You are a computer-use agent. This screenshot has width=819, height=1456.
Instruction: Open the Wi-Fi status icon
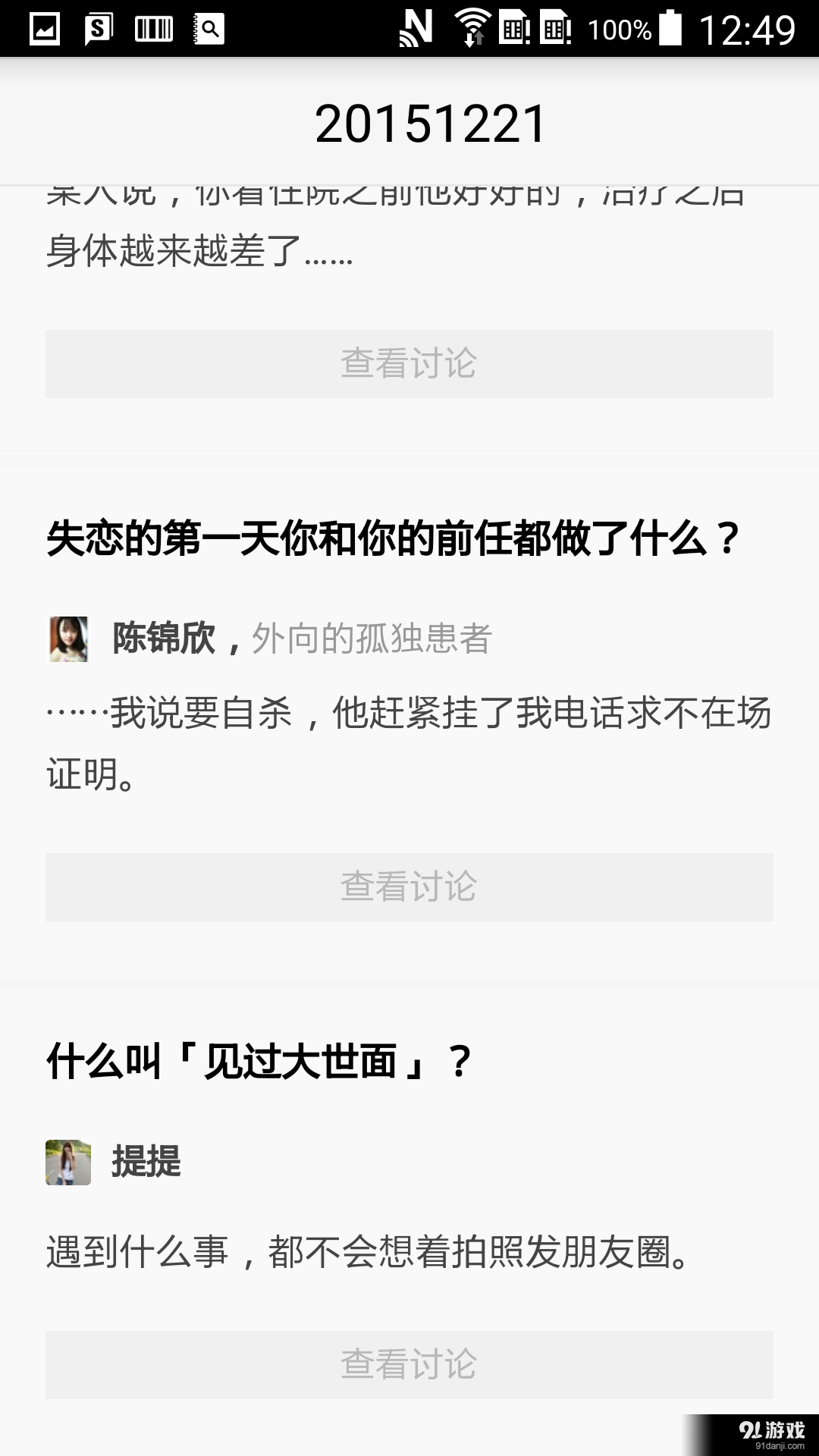(x=472, y=28)
